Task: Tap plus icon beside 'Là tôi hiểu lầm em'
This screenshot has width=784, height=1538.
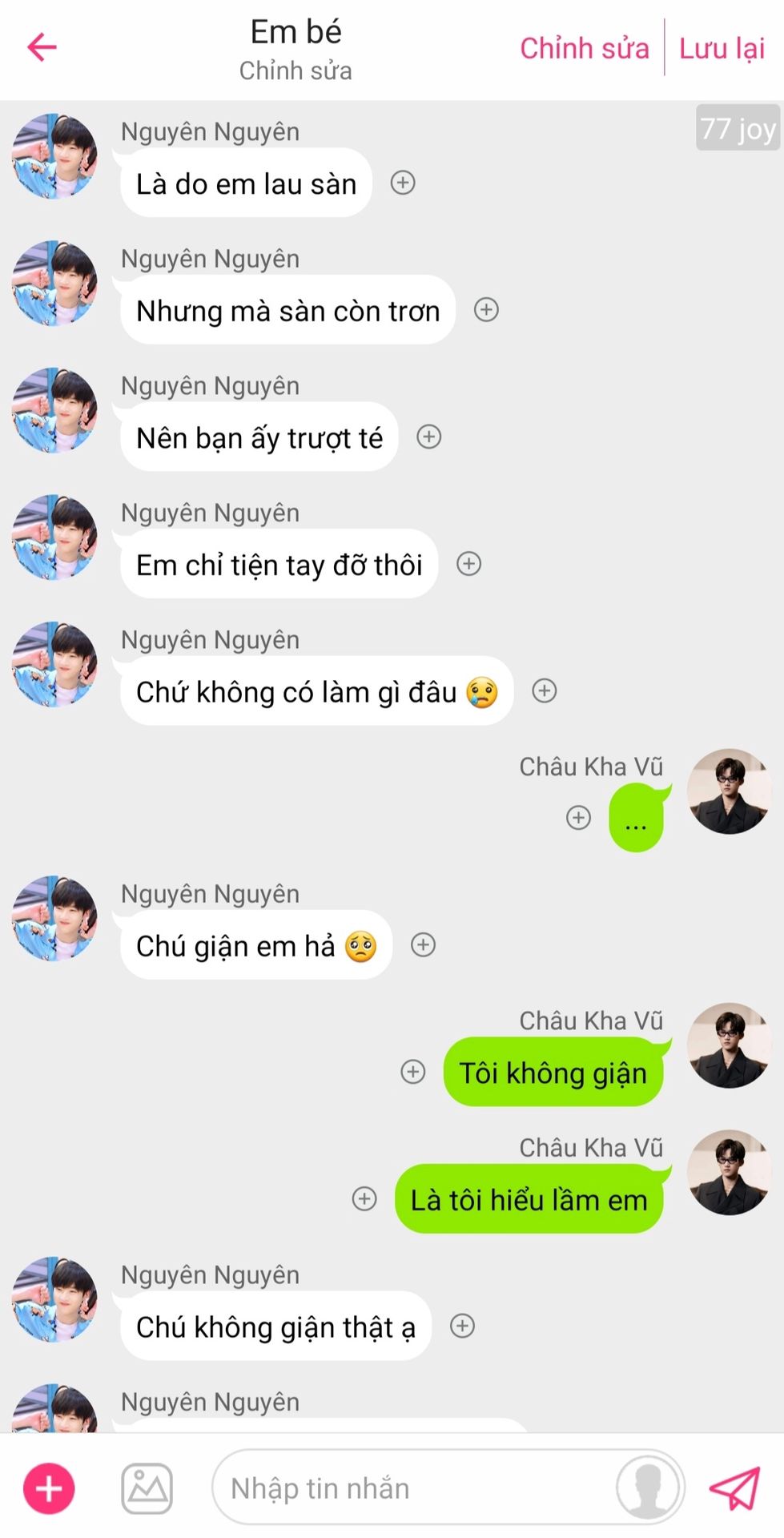Action: (364, 1198)
